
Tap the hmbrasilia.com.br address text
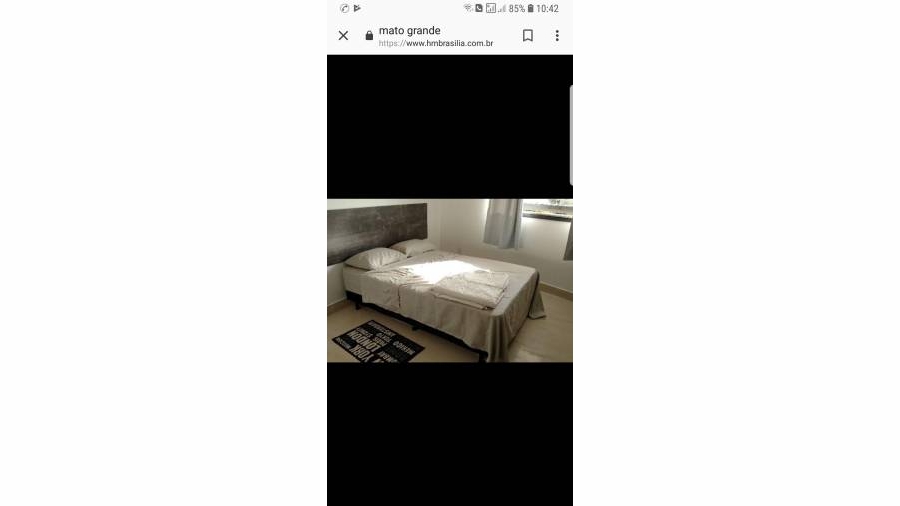pos(436,44)
